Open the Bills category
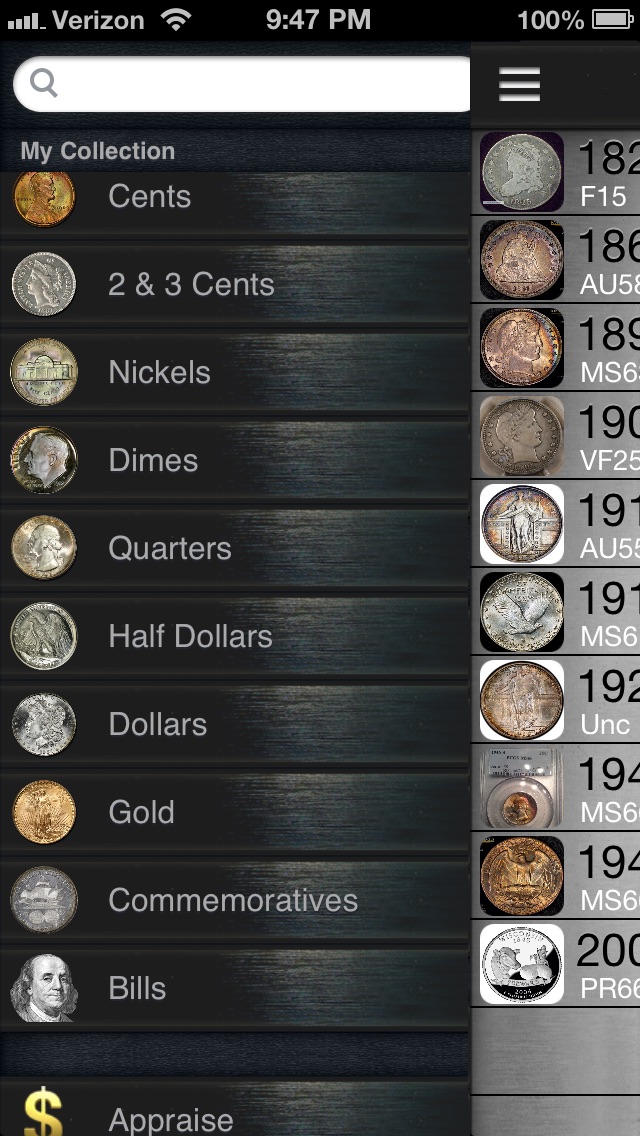The width and height of the screenshot is (640, 1136). click(235, 989)
